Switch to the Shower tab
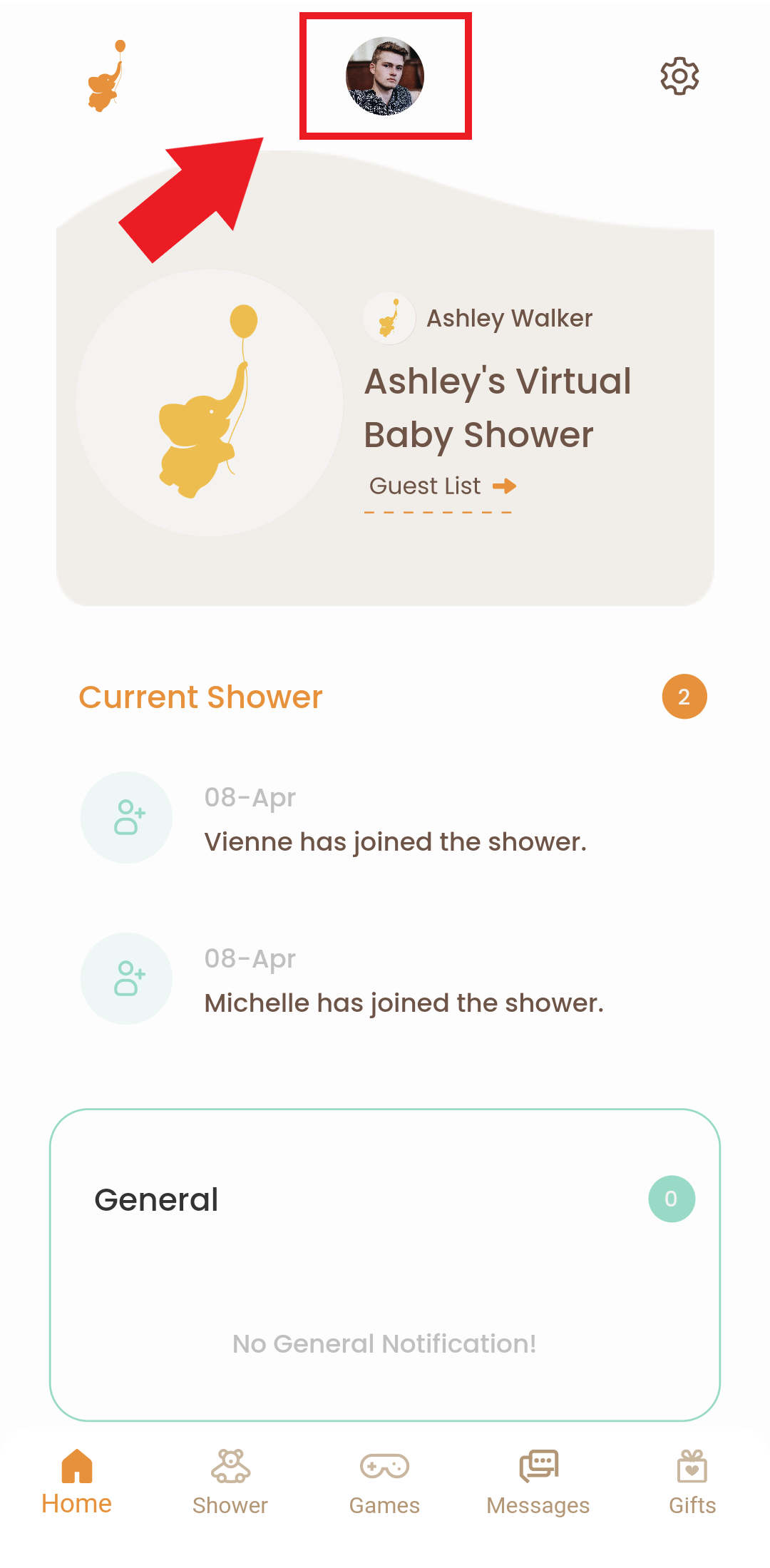Viewport: 770px width, 1568px height. pos(230,1482)
